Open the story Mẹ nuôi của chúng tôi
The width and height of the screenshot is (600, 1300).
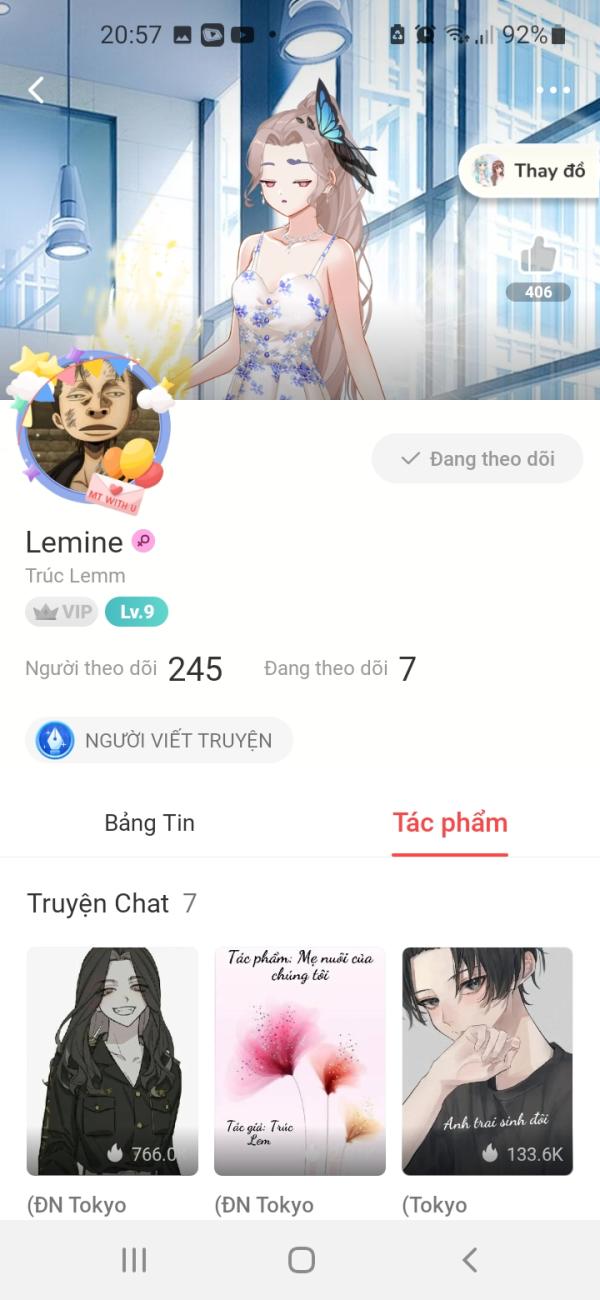click(x=300, y=1061)
